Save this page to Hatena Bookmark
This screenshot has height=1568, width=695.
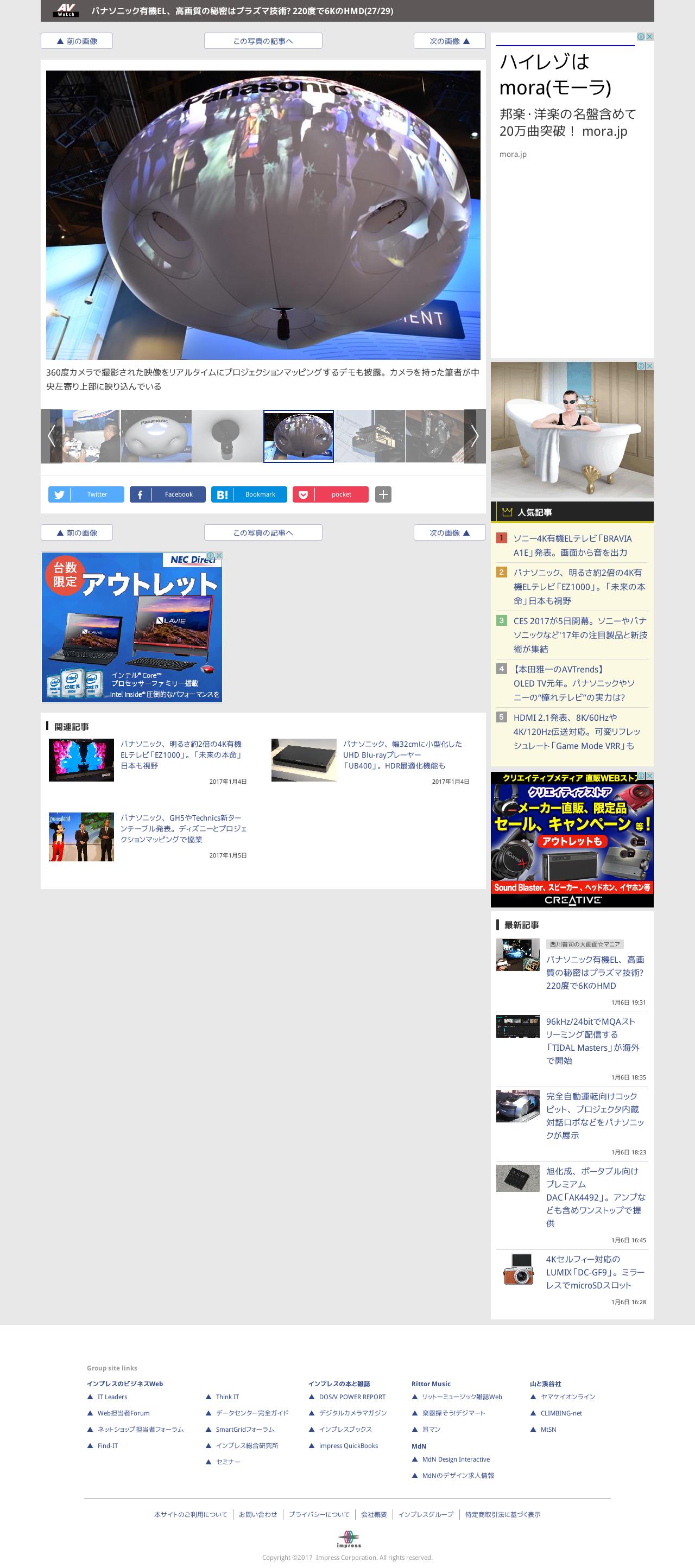point(249,494)
